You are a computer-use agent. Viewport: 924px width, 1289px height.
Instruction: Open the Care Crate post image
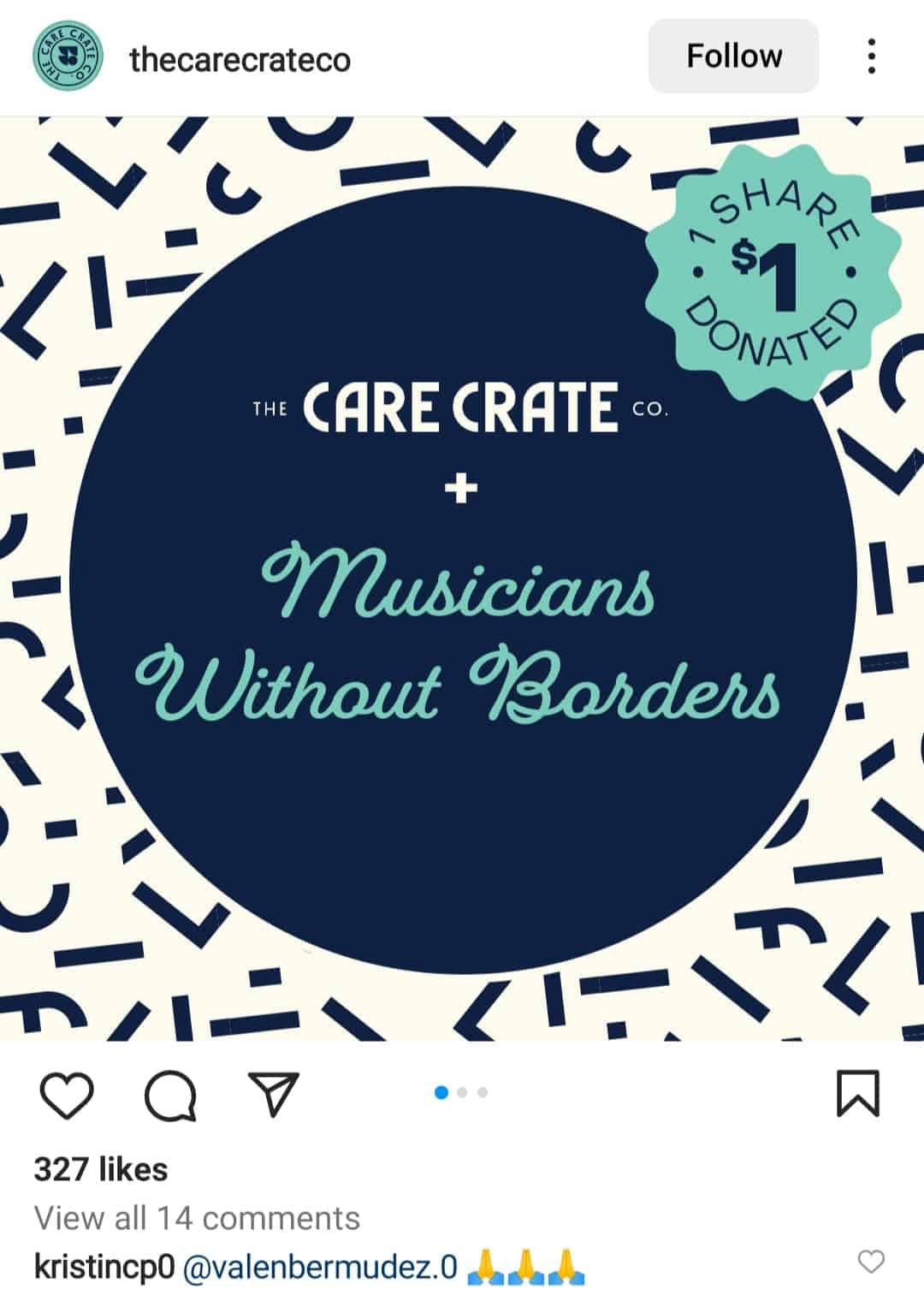[462, 579]
